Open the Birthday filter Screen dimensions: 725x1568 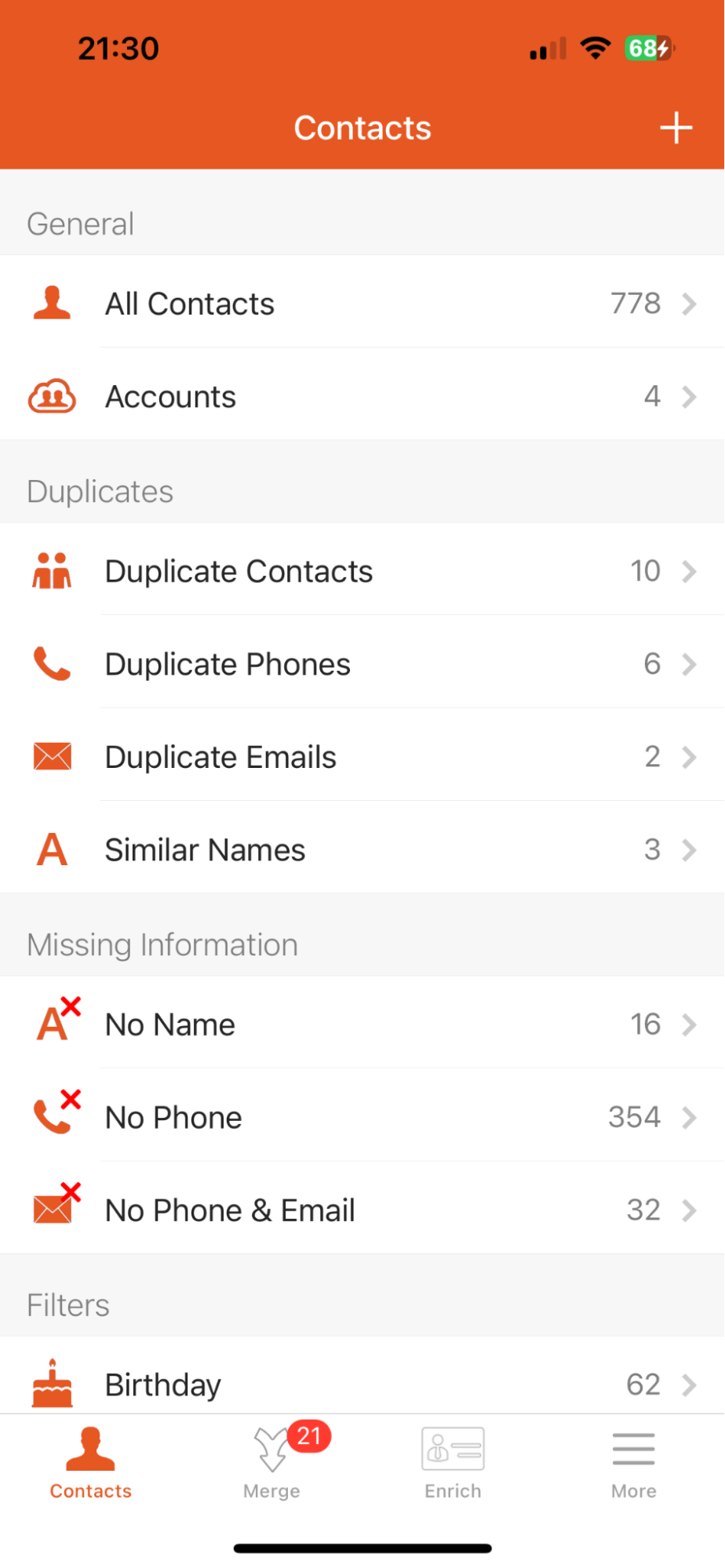[362, 1384]
